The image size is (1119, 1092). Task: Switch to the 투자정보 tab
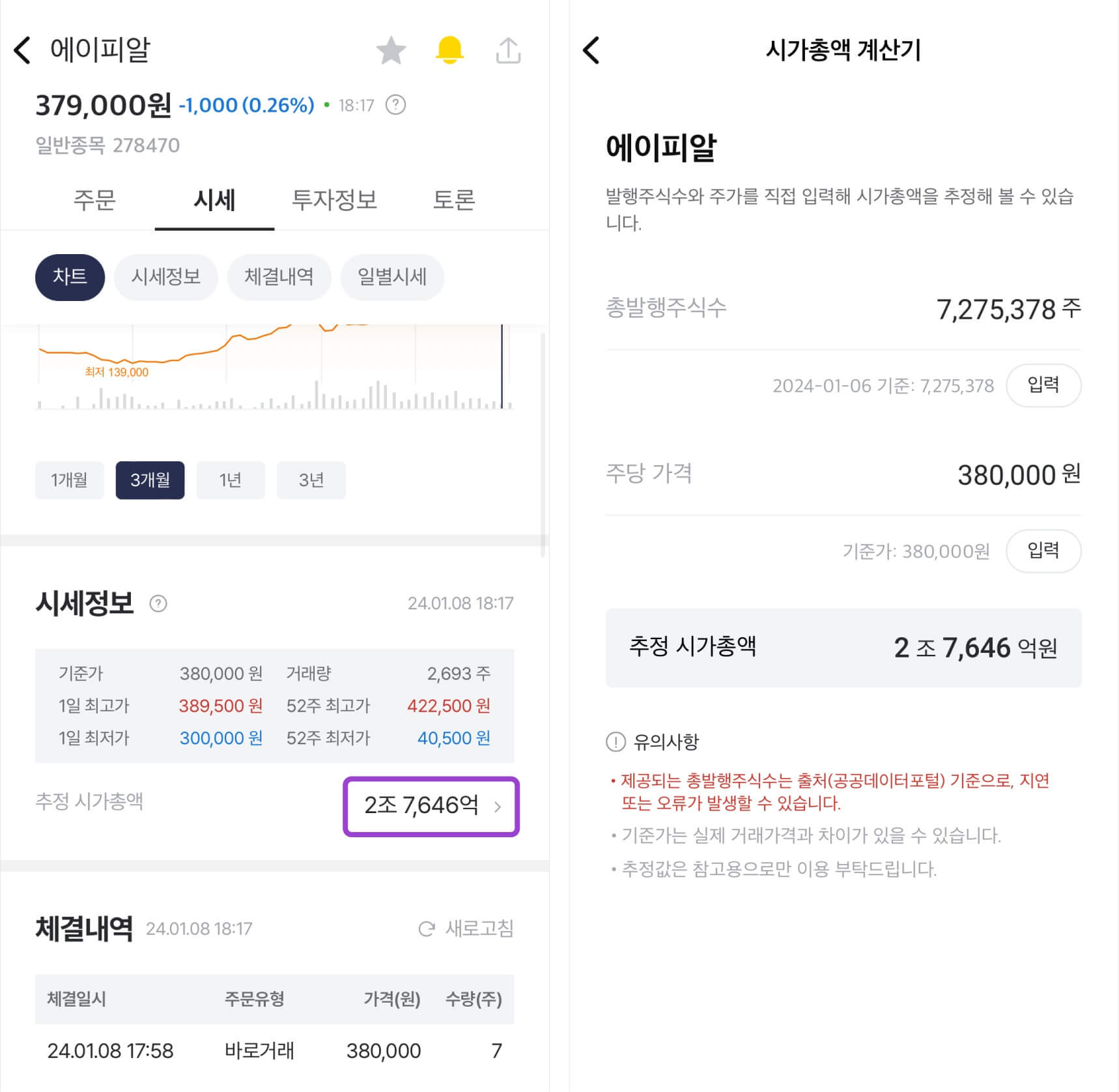[x=334, y=199]
